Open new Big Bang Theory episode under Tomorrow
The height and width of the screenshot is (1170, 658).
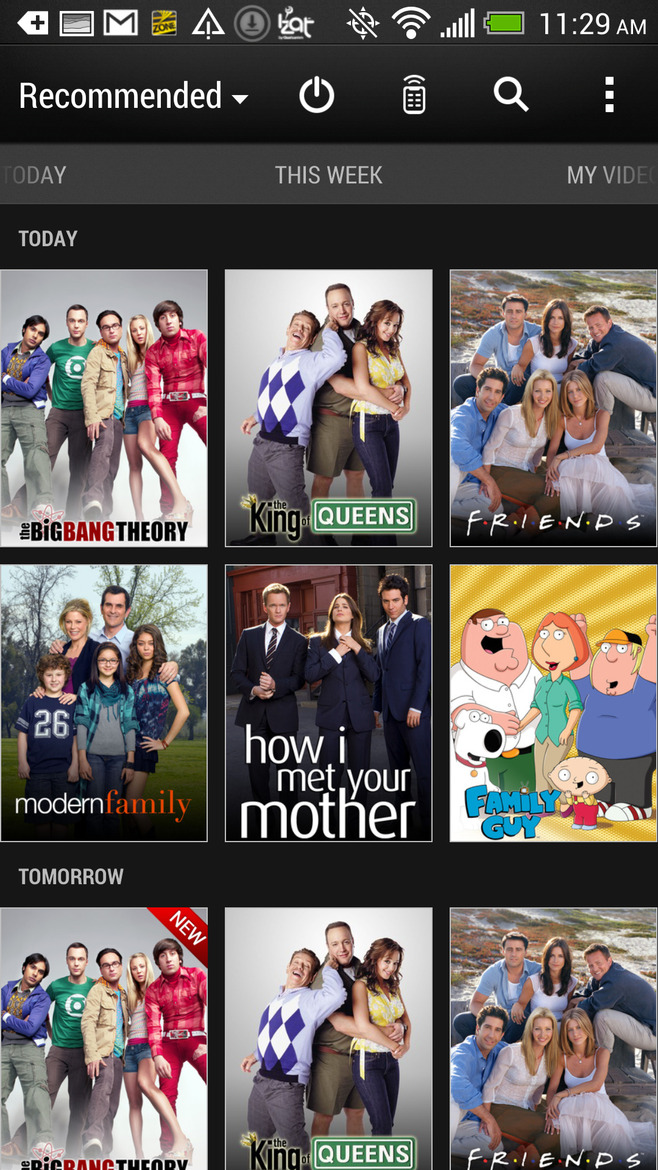tap(104, 1038)
